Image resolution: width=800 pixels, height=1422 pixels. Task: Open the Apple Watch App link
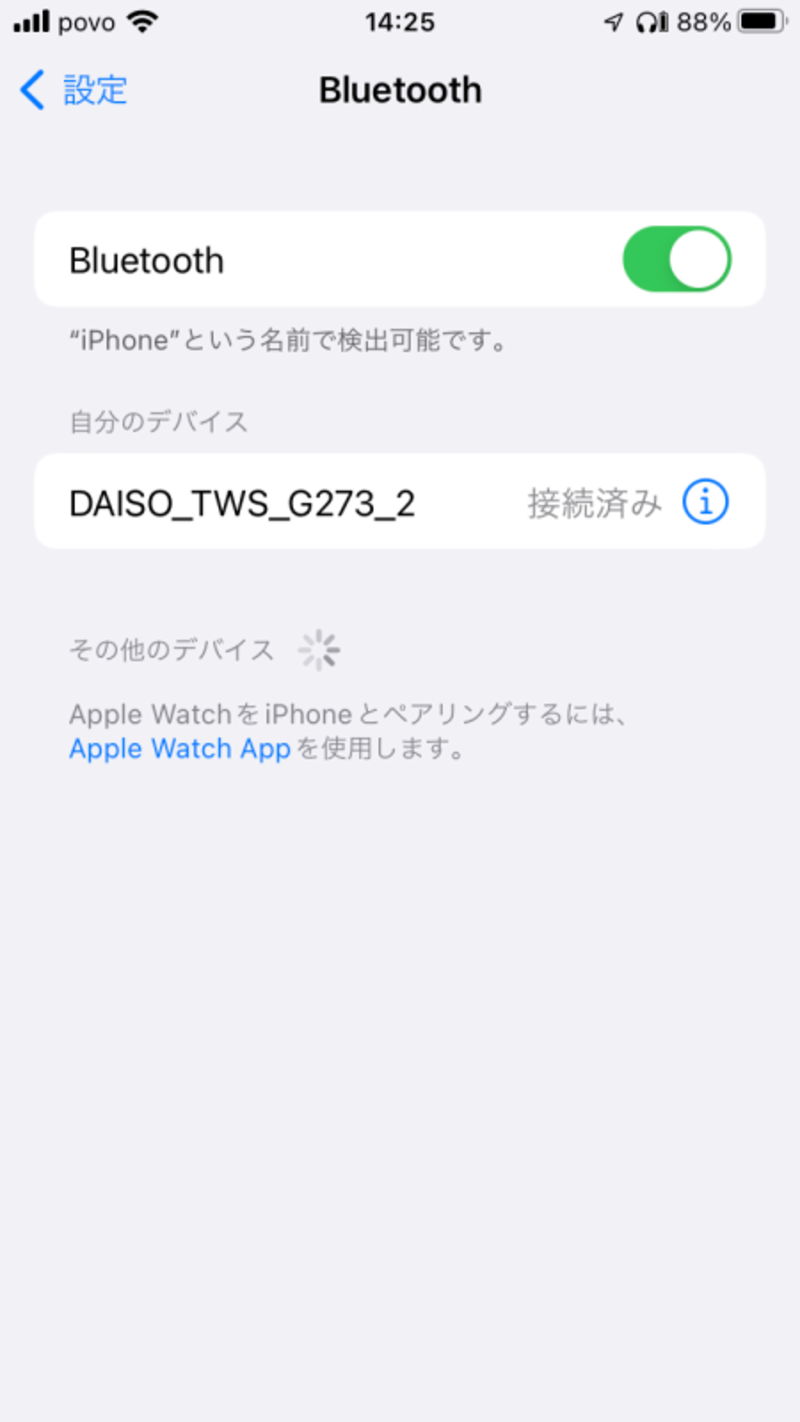coord(180,748)
